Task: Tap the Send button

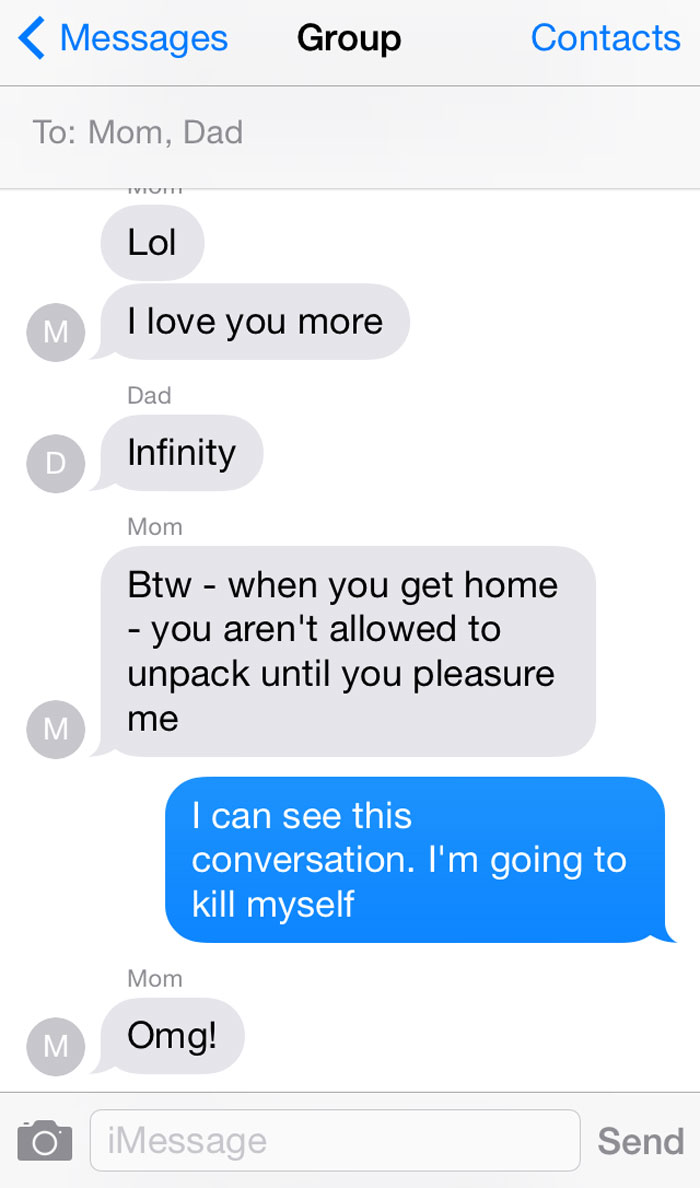Action: point(640,1141)
